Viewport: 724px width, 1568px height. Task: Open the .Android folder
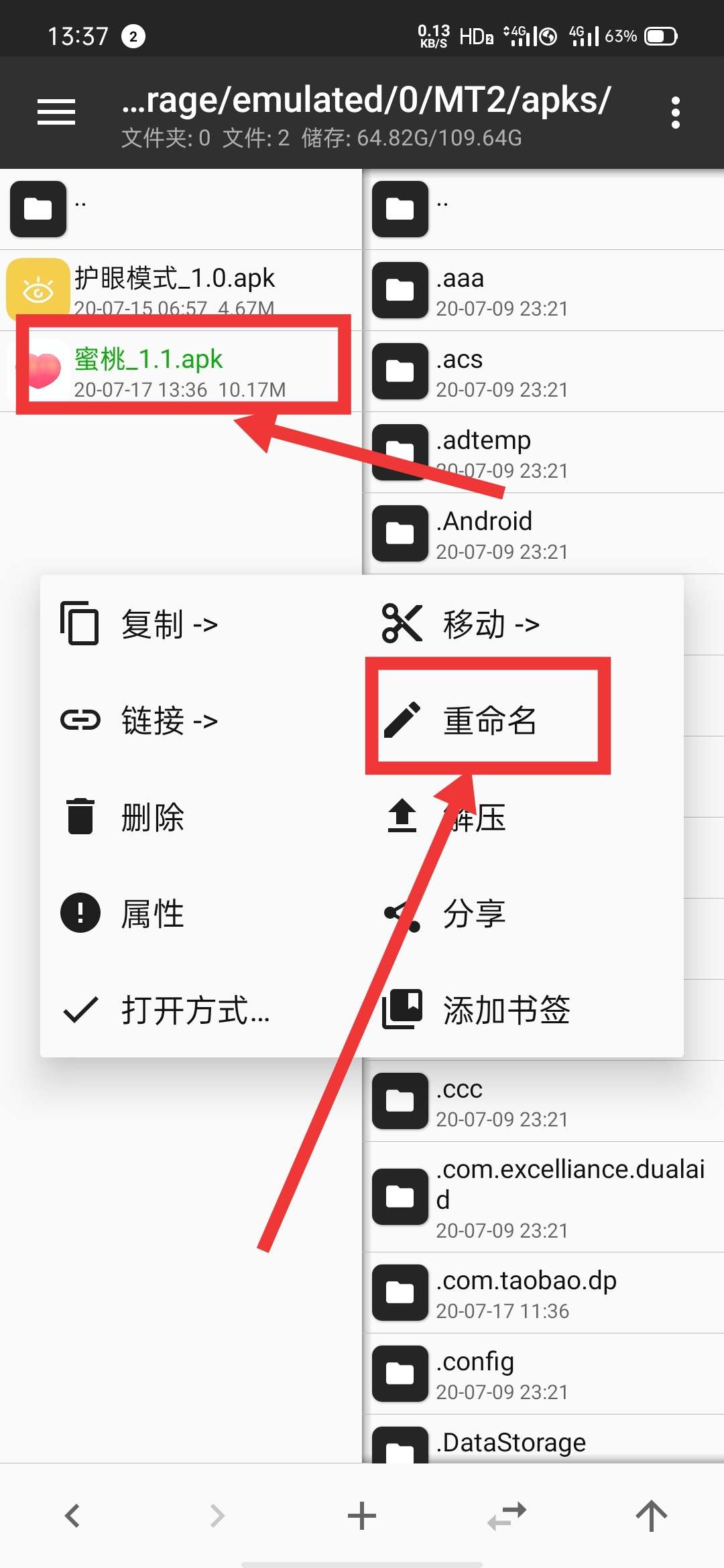coord(543,533)
